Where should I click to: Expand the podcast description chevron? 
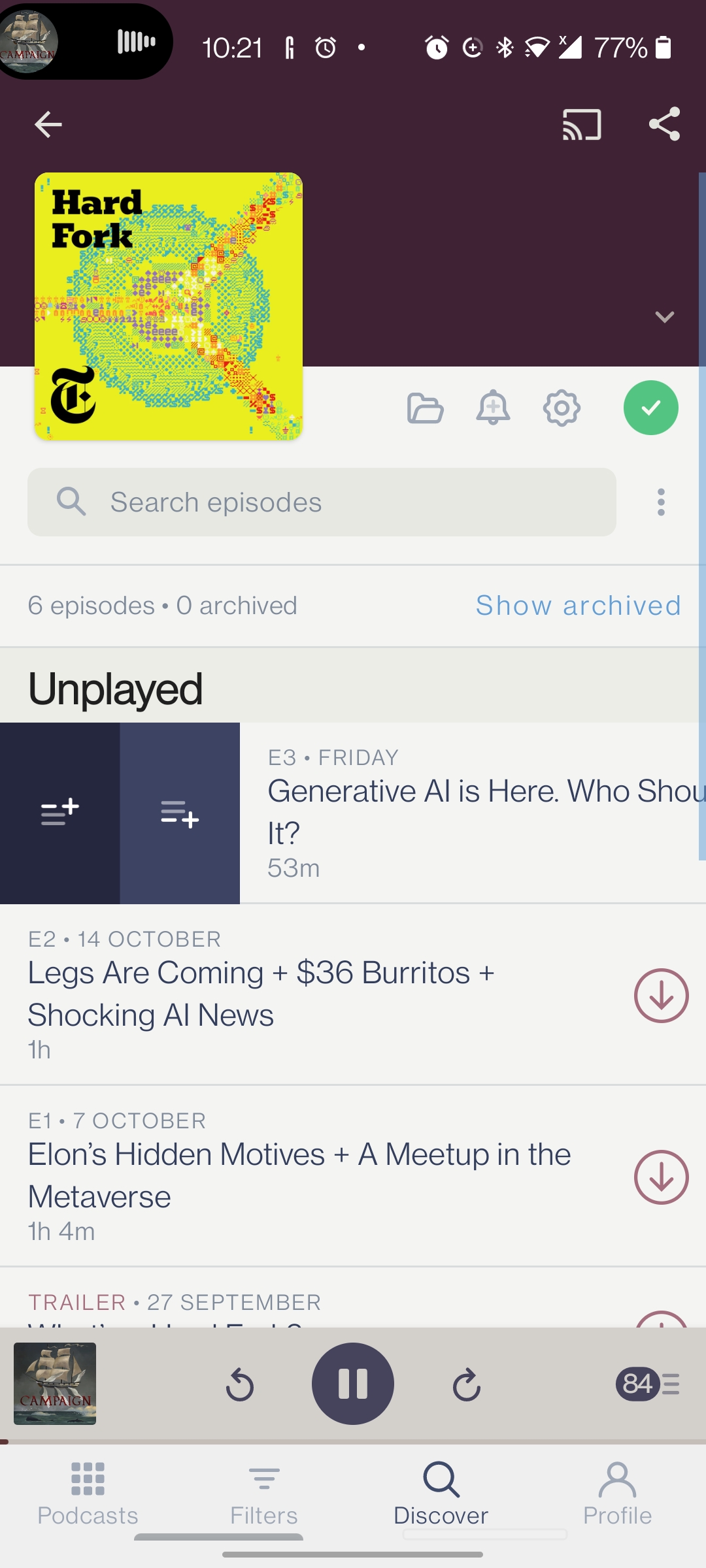664,318
